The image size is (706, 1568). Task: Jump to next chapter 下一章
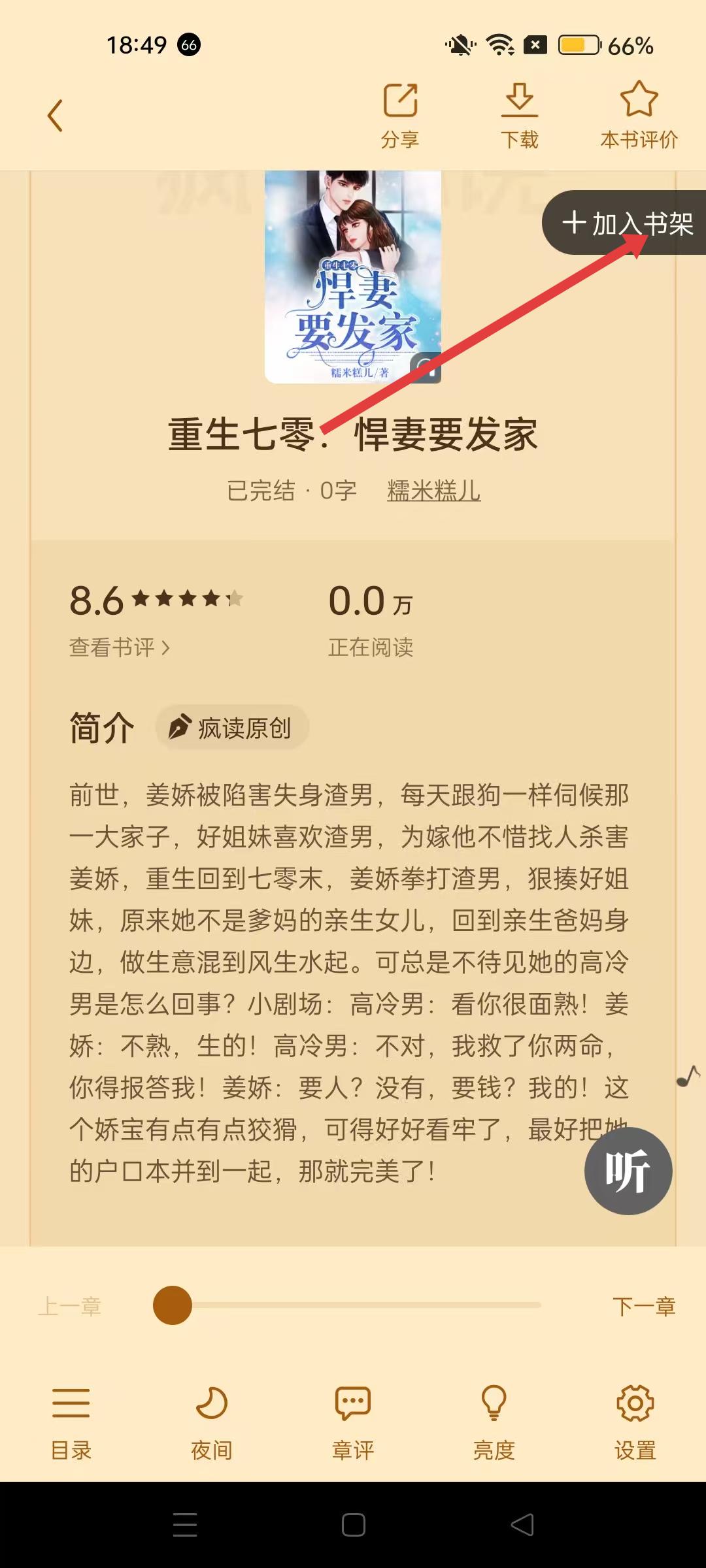tap(643, 1306)
